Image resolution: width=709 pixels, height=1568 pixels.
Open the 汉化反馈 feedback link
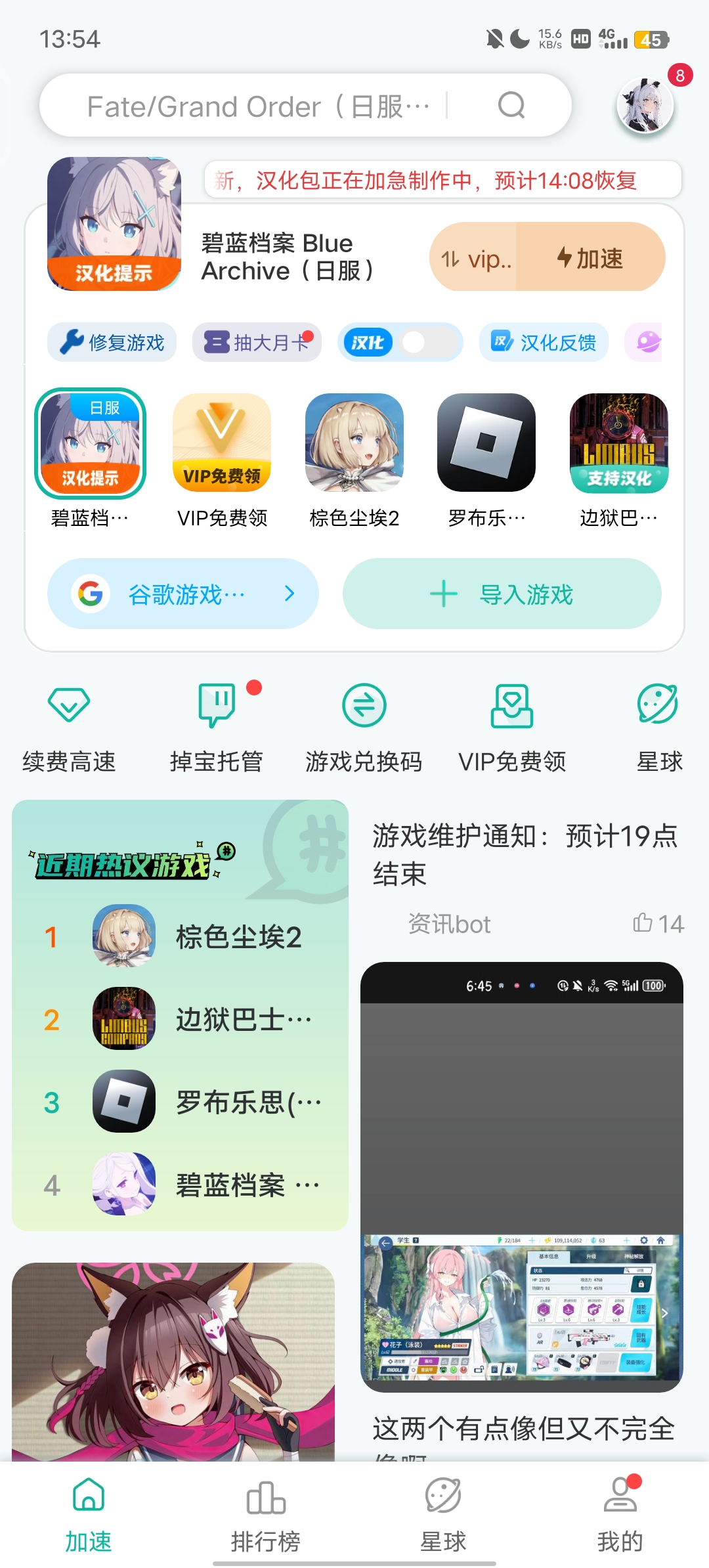pyautogui.click(x=544, y=343)
